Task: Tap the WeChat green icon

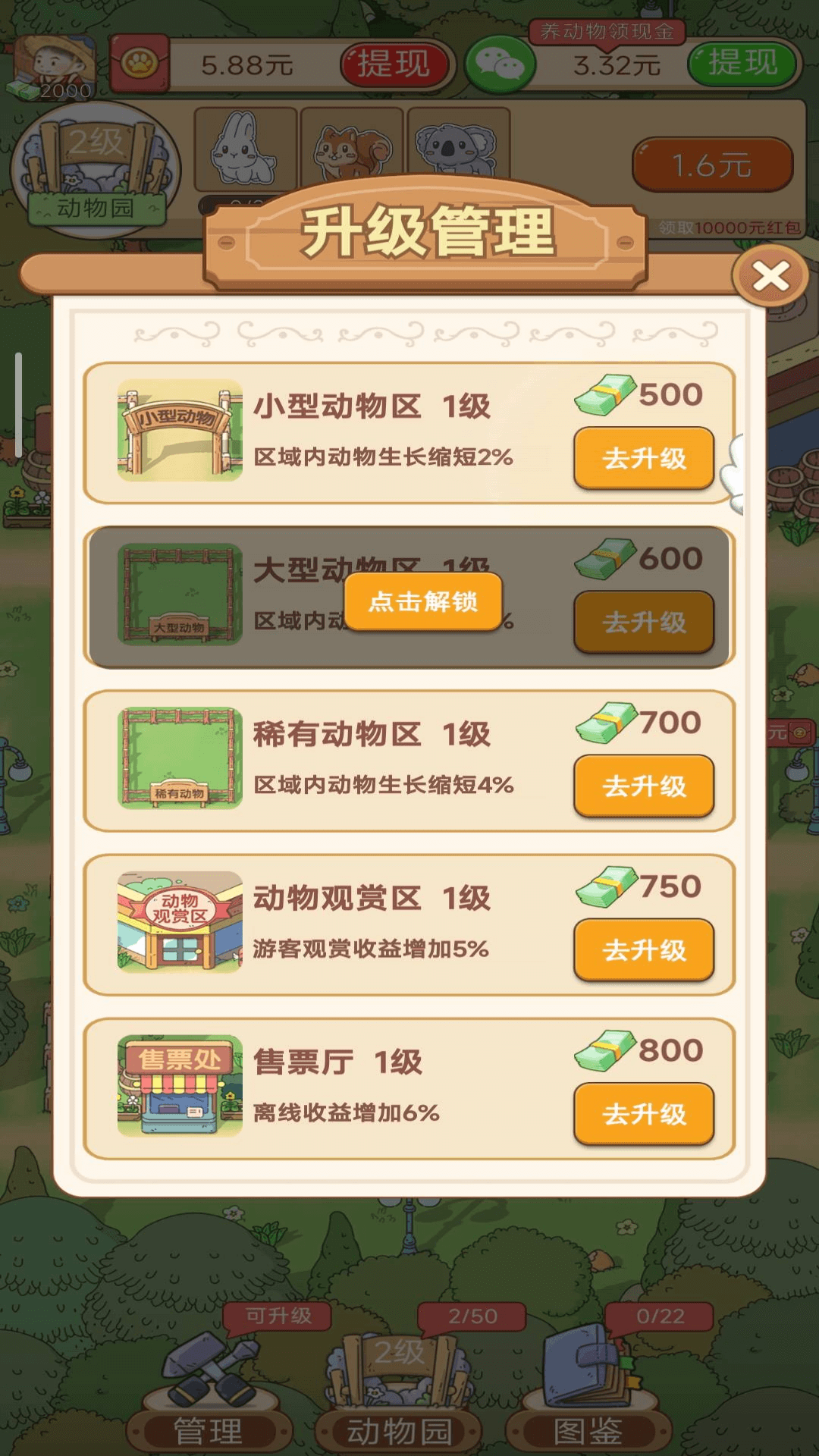Action: (x=500, y=64)
